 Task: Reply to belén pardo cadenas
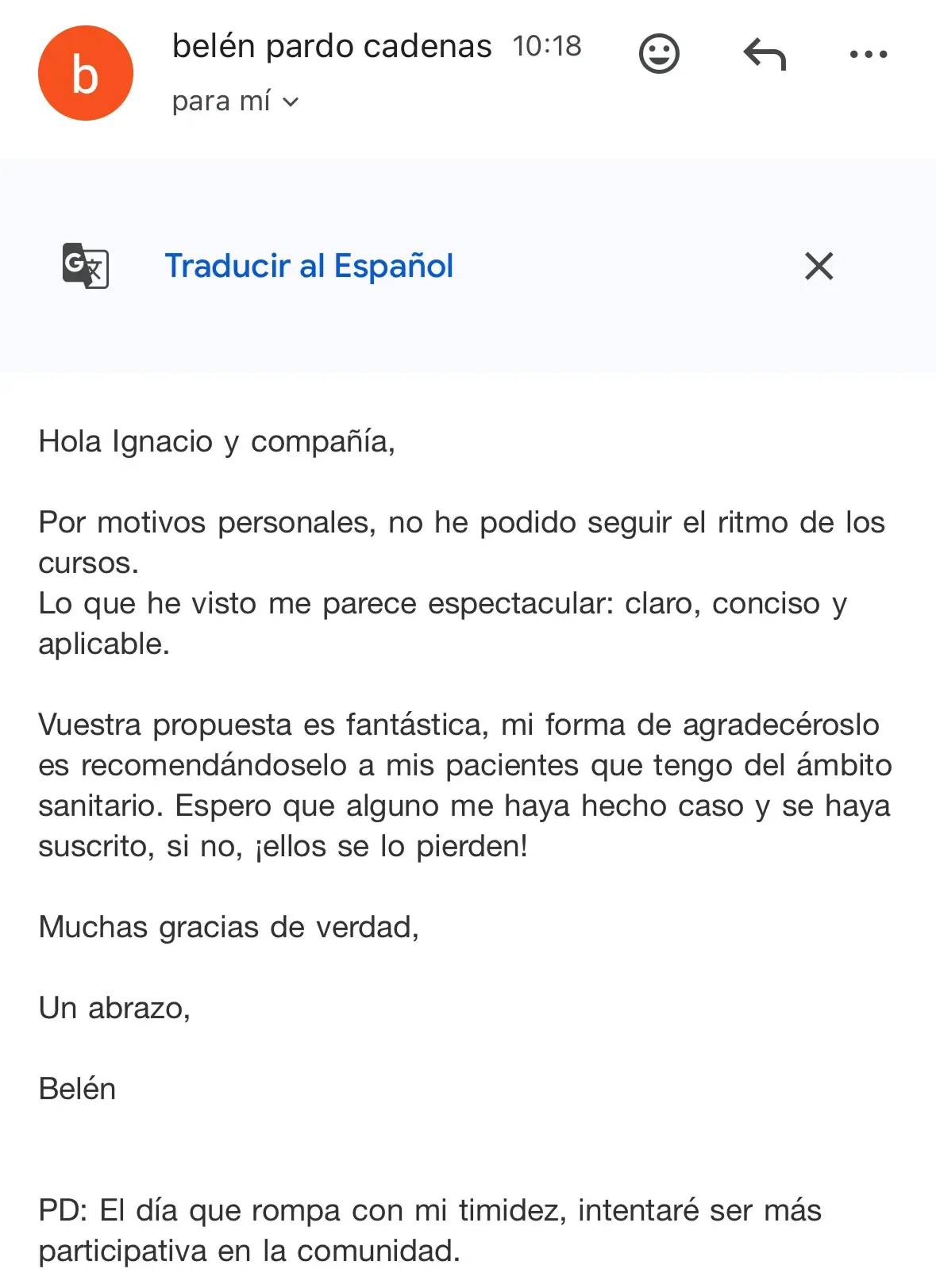coord(765,55)
